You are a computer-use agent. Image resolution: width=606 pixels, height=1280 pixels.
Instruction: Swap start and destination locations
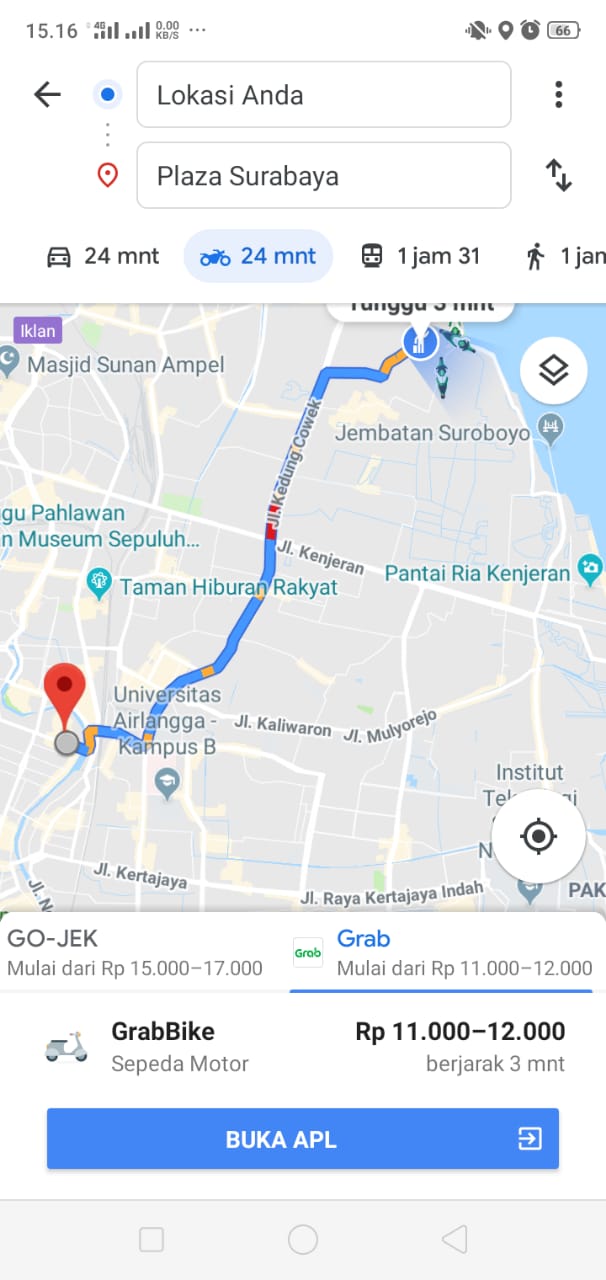tap(558, 176)
